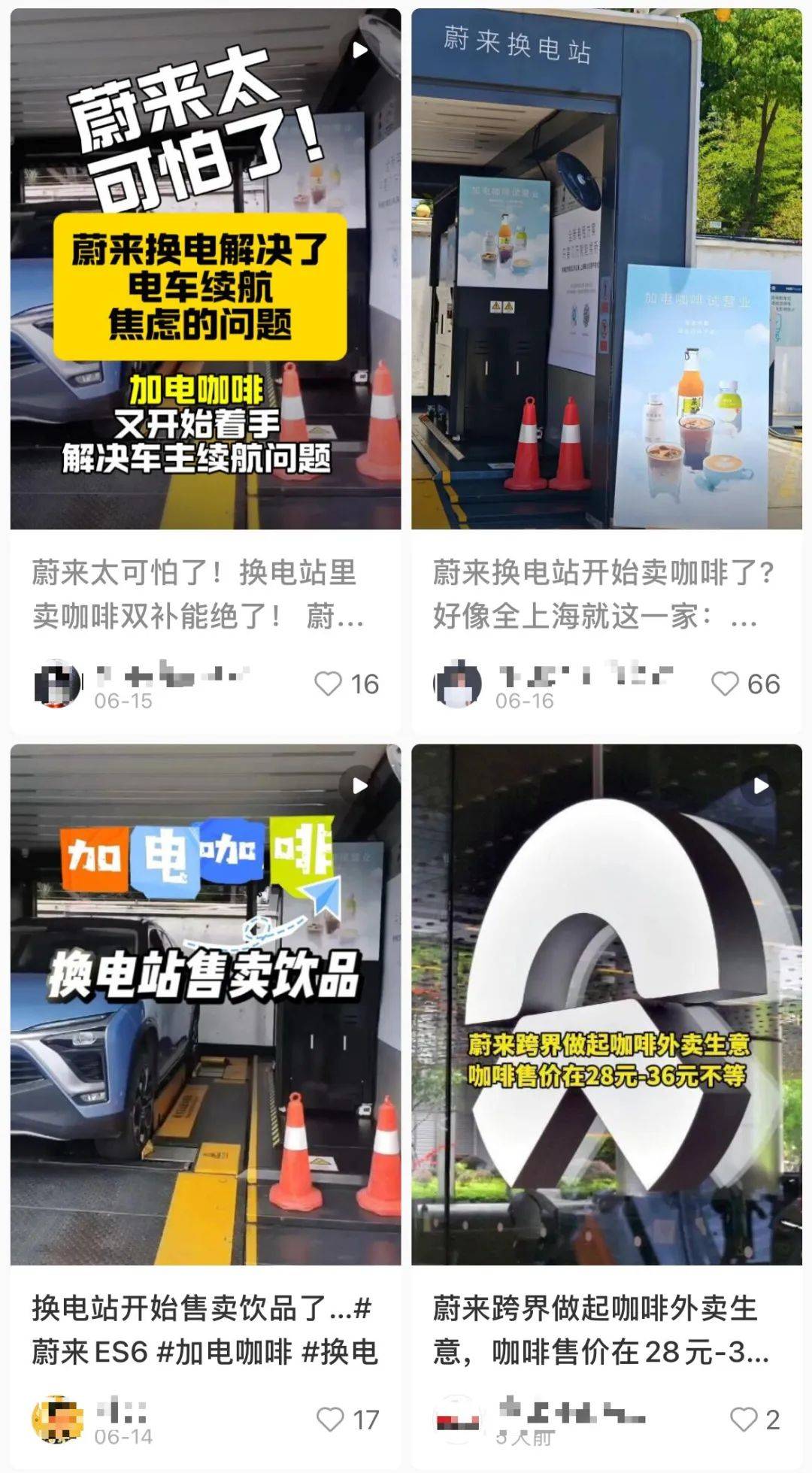Open the author avatar of the 06-14 post
Image resolution: width=812 pixels, height=1473 pixels.
tap(57, 1419)
